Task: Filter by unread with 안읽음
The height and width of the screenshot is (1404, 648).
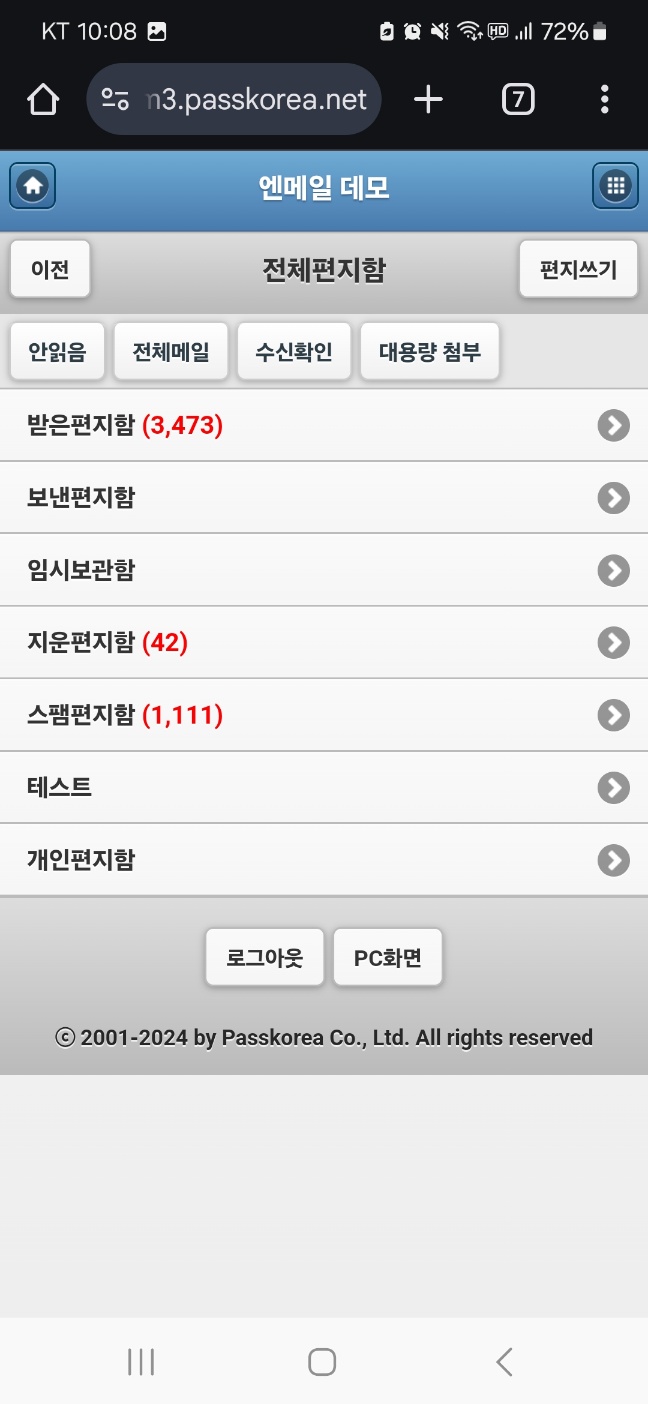Action: [x=57, y=351]
